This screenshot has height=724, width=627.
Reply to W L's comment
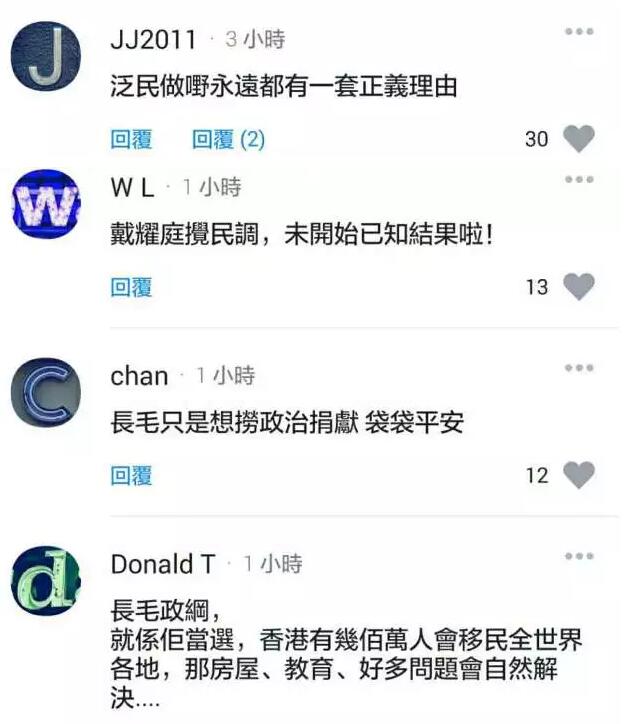pos(131,287)
